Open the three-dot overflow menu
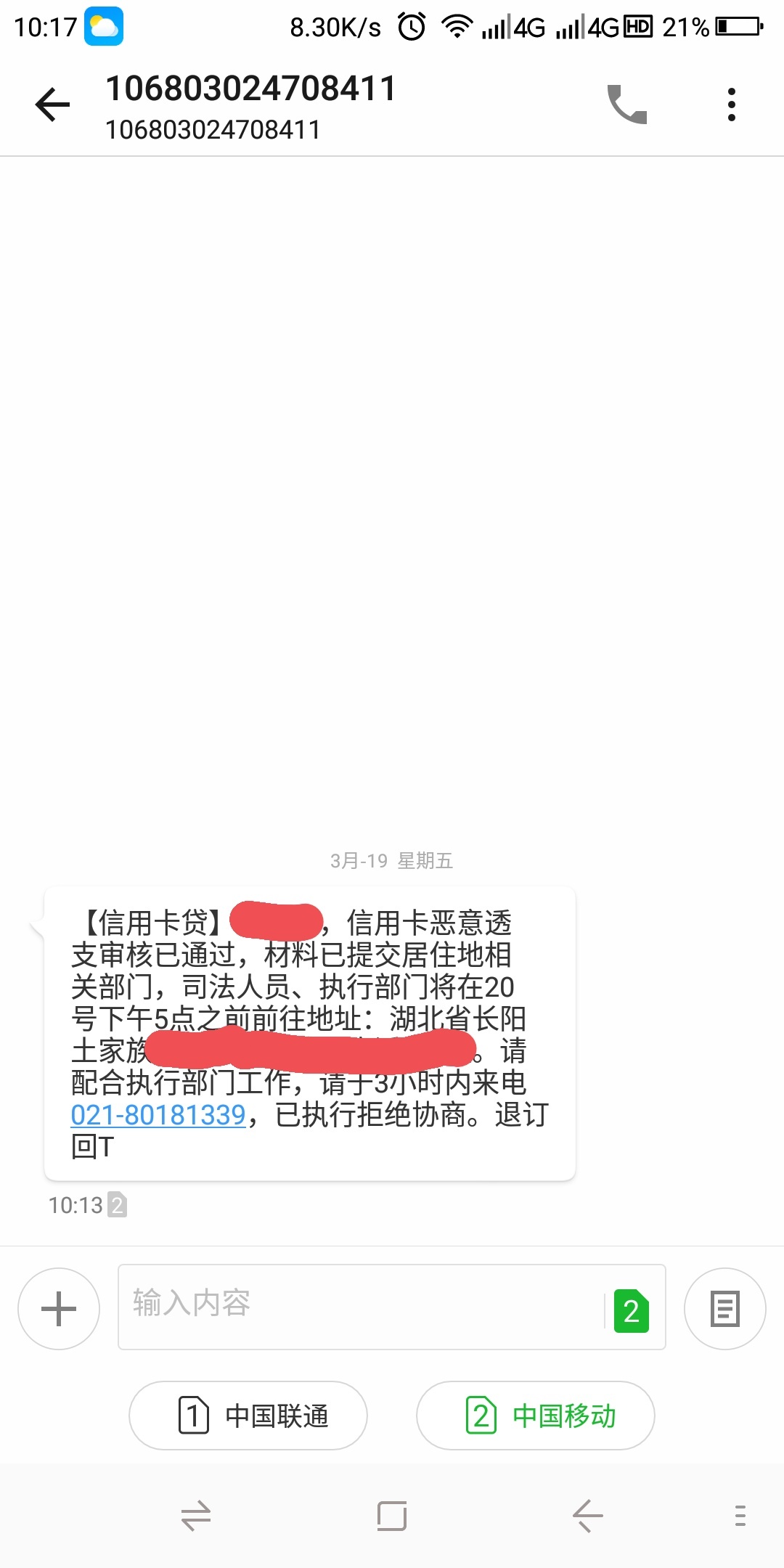The width and height of the screenshot is (784, 1568). (732, 105)
